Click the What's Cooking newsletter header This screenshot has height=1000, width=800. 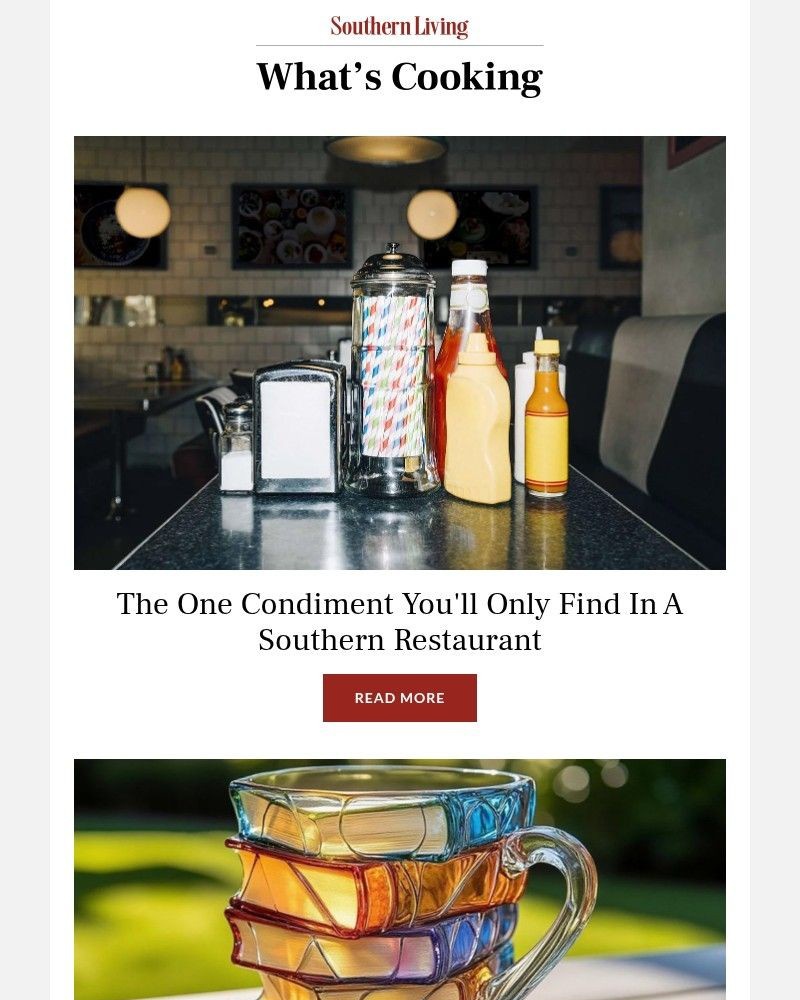(x=399, y=75)
